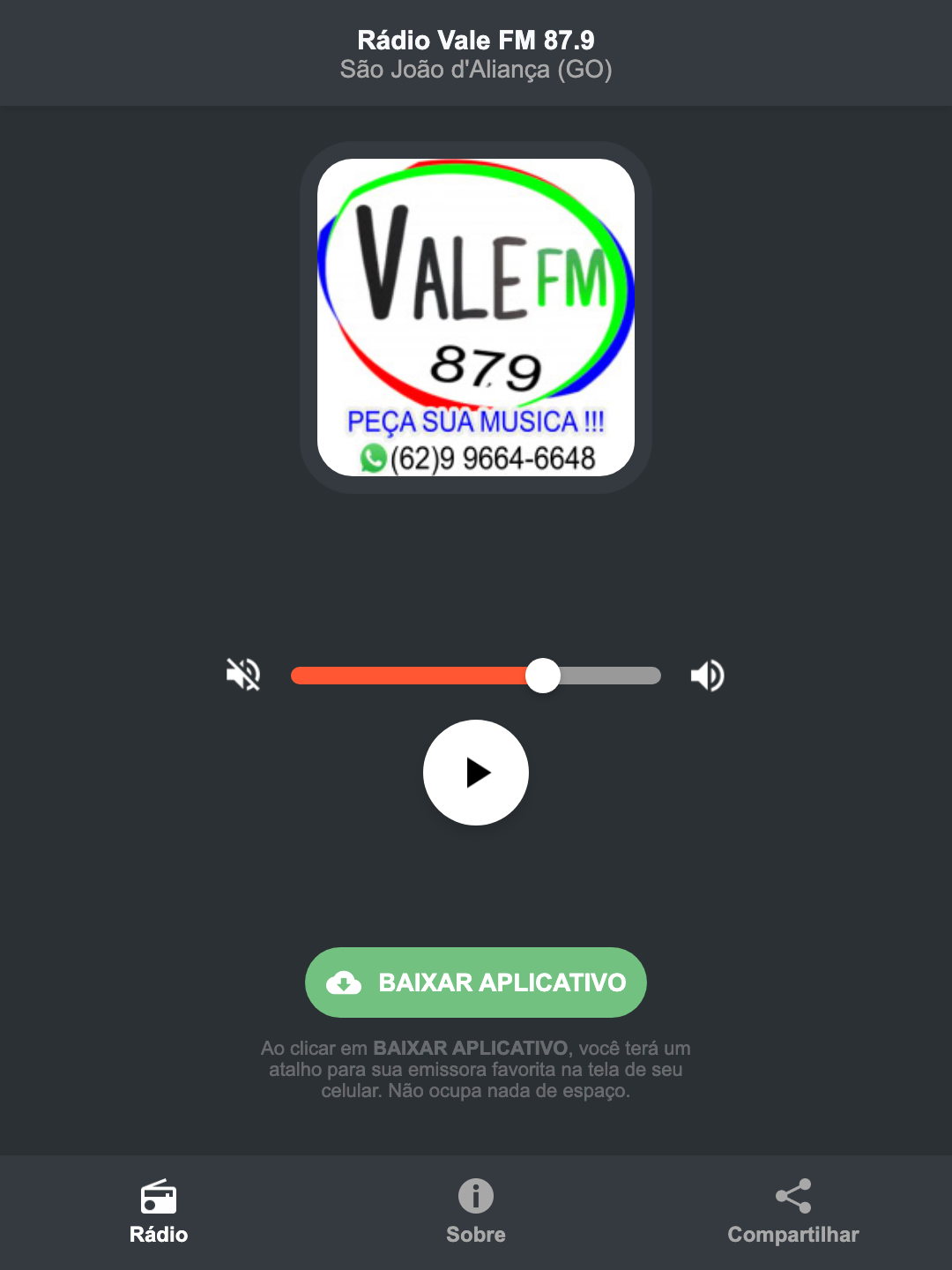Click the BAIXAR APLICATIVO button
This screenshot has width=952, height=1270.
point(476,982)
